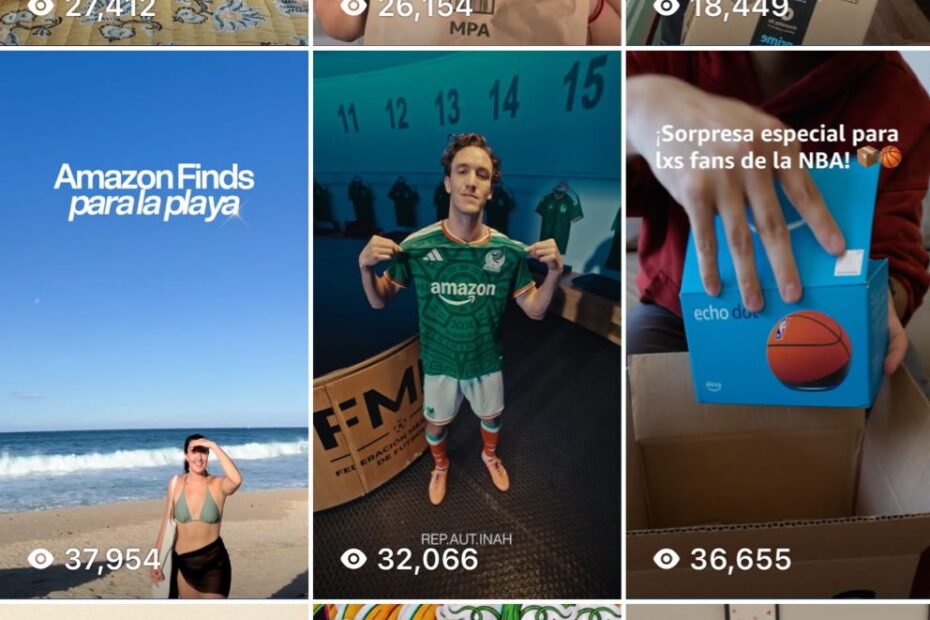930x620 pixels.
Task: Open the video with 26,154 views
Action: pyautogui.click(x=465, y=22)
